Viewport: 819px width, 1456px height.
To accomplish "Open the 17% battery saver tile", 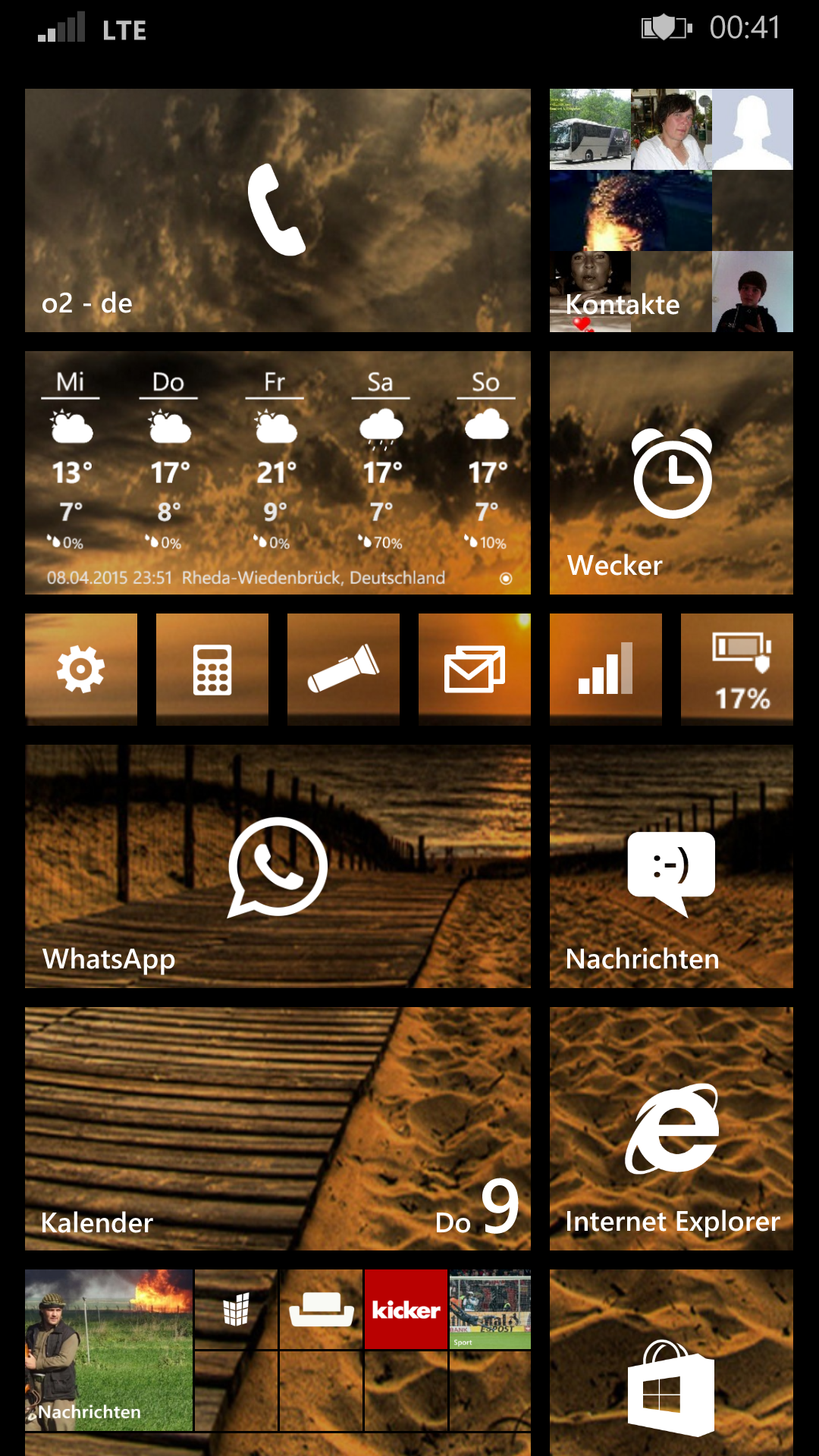I will [x=737, y=670].
